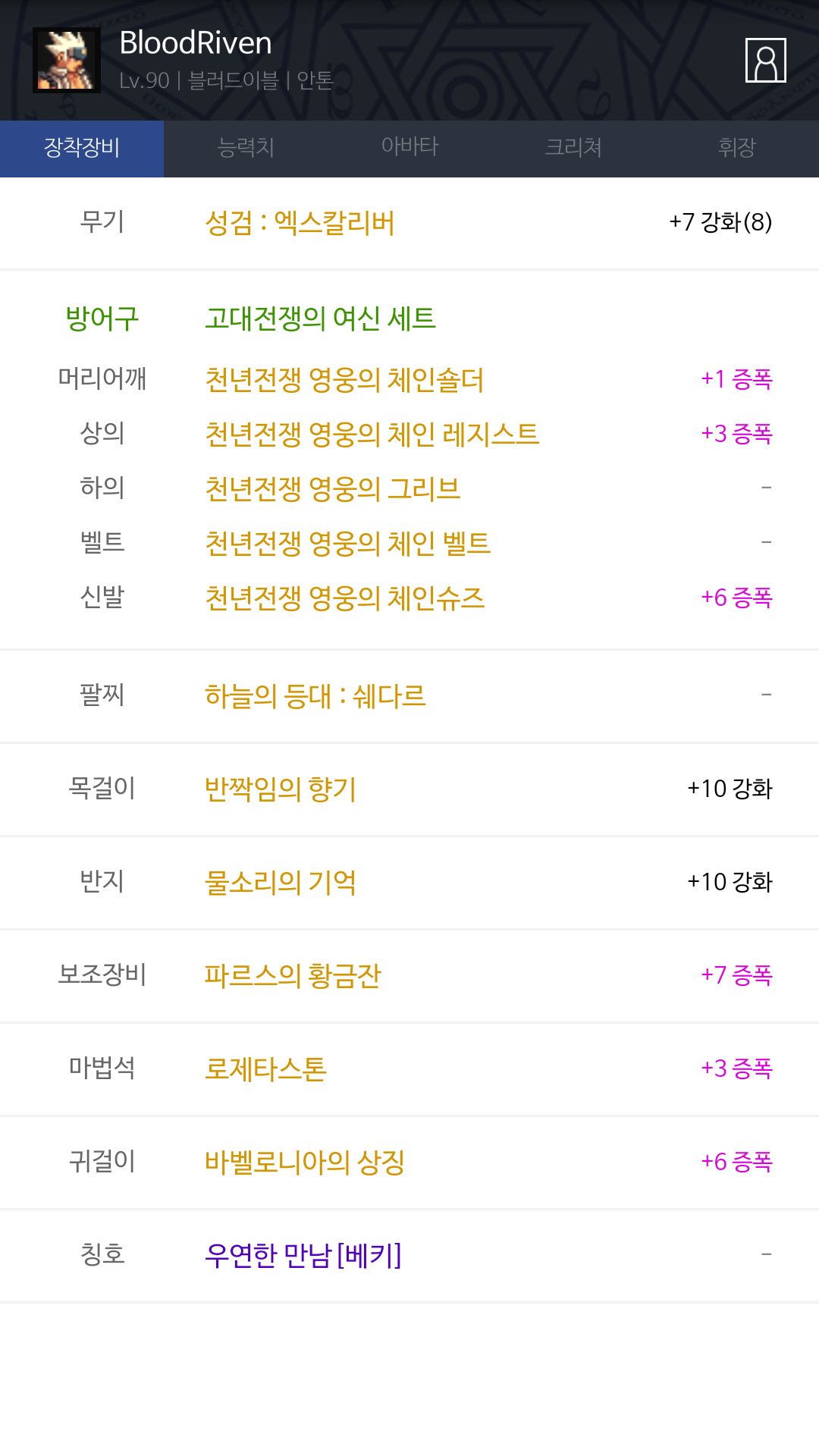The width and height of the screenshot is (819, 1456).
Task: Open the 크리쳐 tab
Action: coord(573,148)
